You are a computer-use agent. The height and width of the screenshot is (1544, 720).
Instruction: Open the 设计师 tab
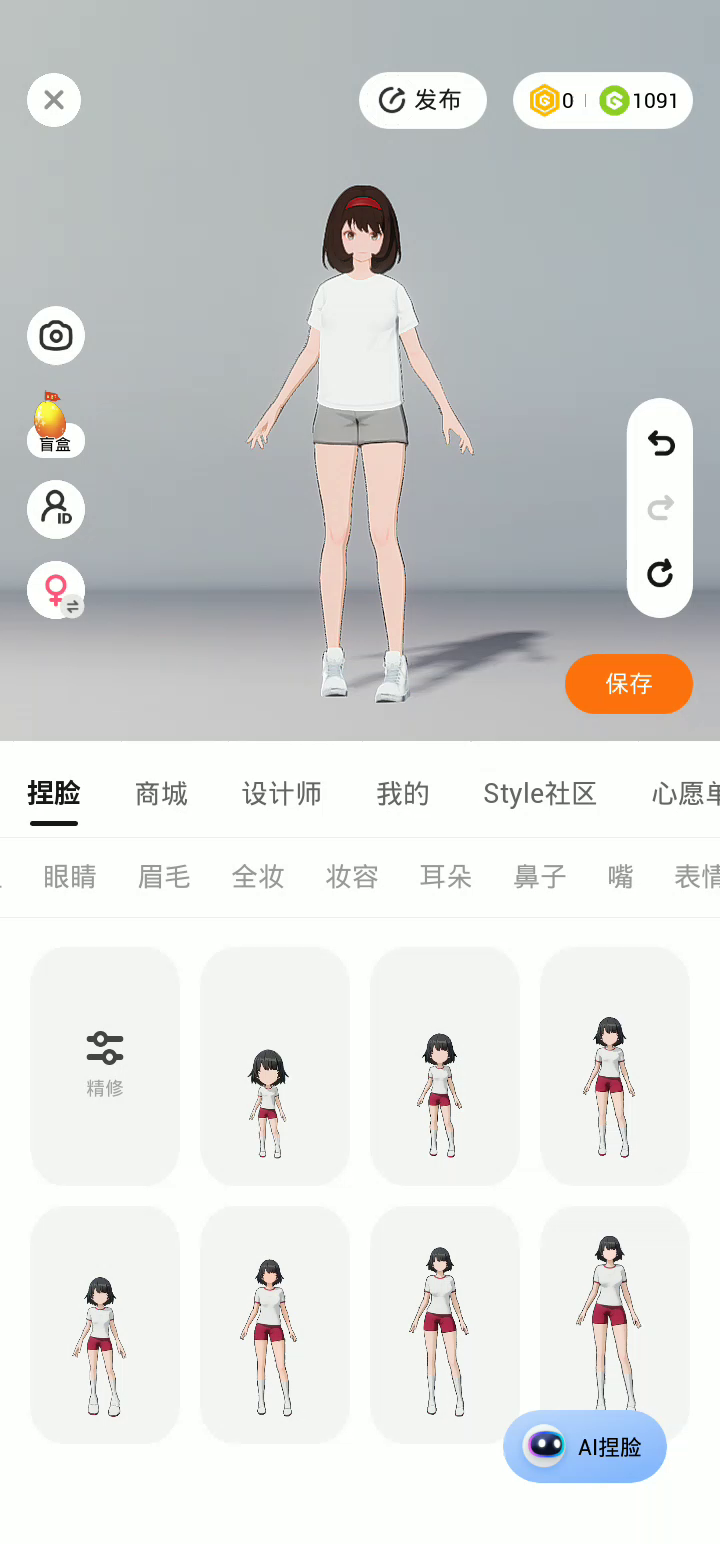coord(281,794)
